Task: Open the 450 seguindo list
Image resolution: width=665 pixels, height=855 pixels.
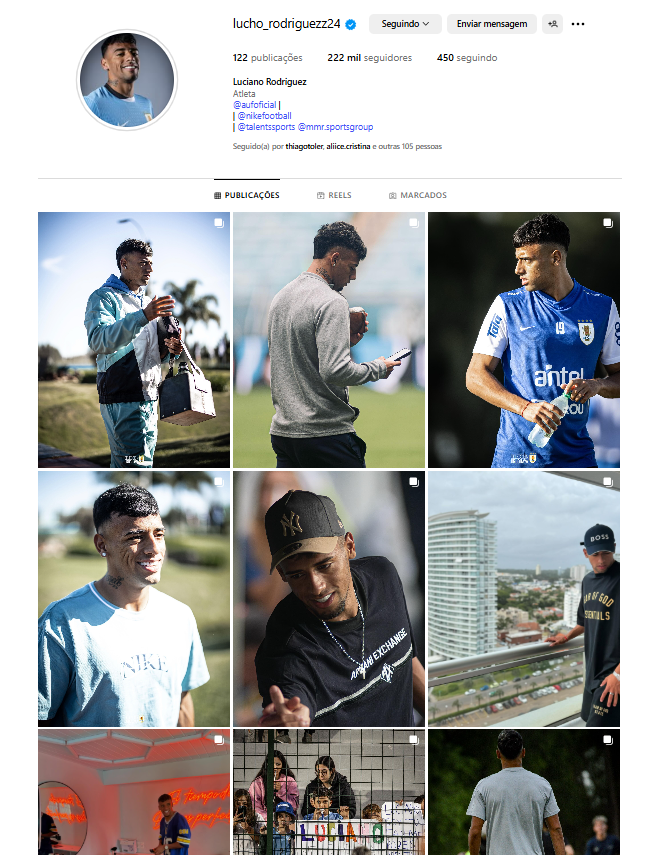Action: [466, 58]
